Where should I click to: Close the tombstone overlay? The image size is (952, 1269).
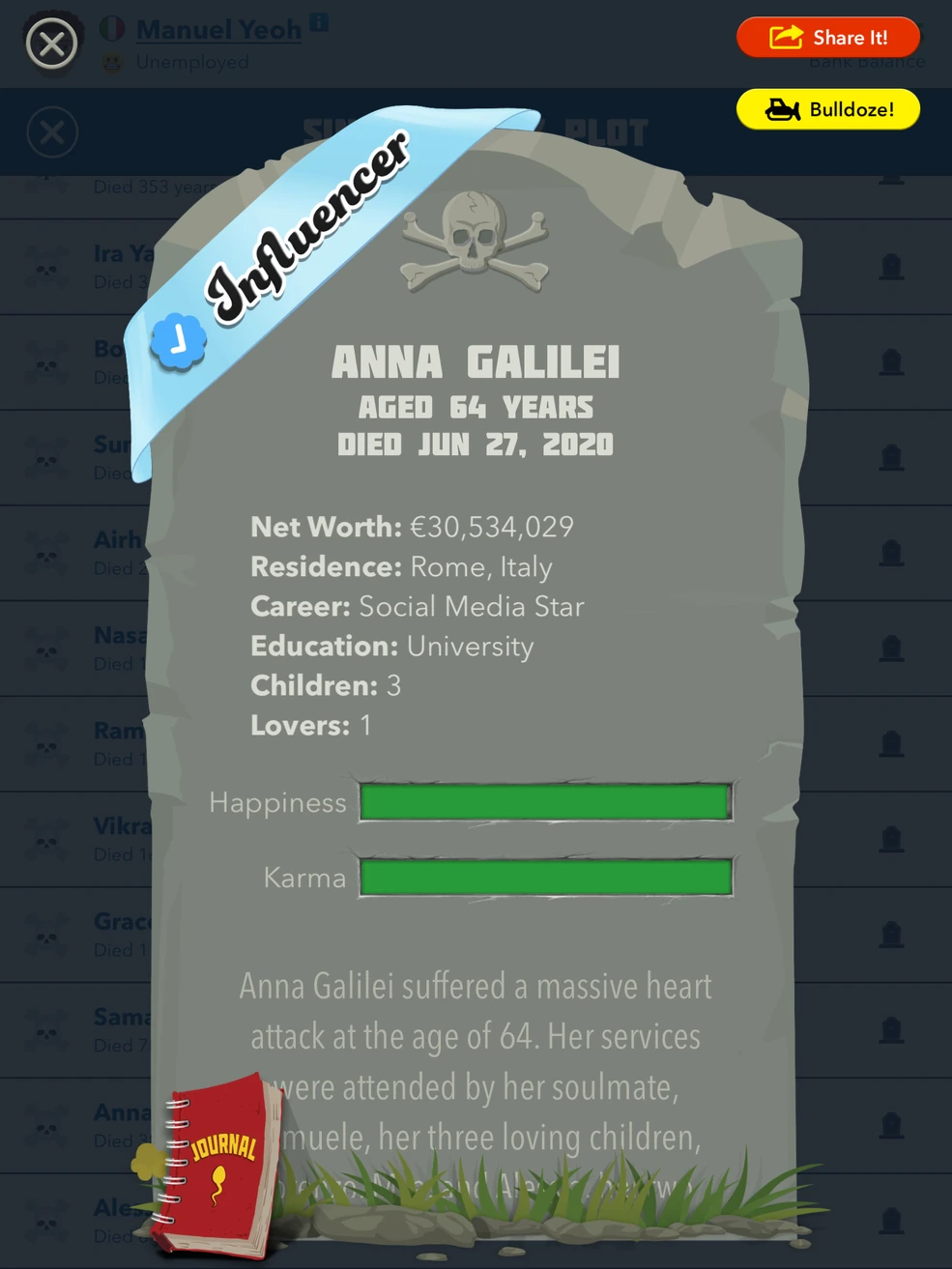coord(51,43)
